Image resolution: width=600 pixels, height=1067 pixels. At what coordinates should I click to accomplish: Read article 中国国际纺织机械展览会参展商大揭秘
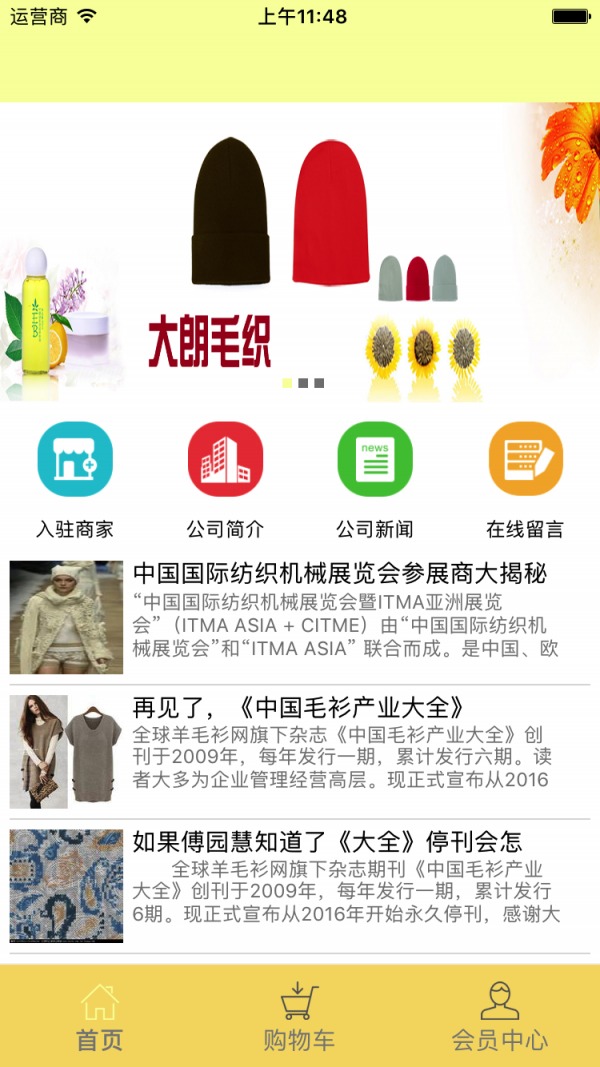click(340, 574)
